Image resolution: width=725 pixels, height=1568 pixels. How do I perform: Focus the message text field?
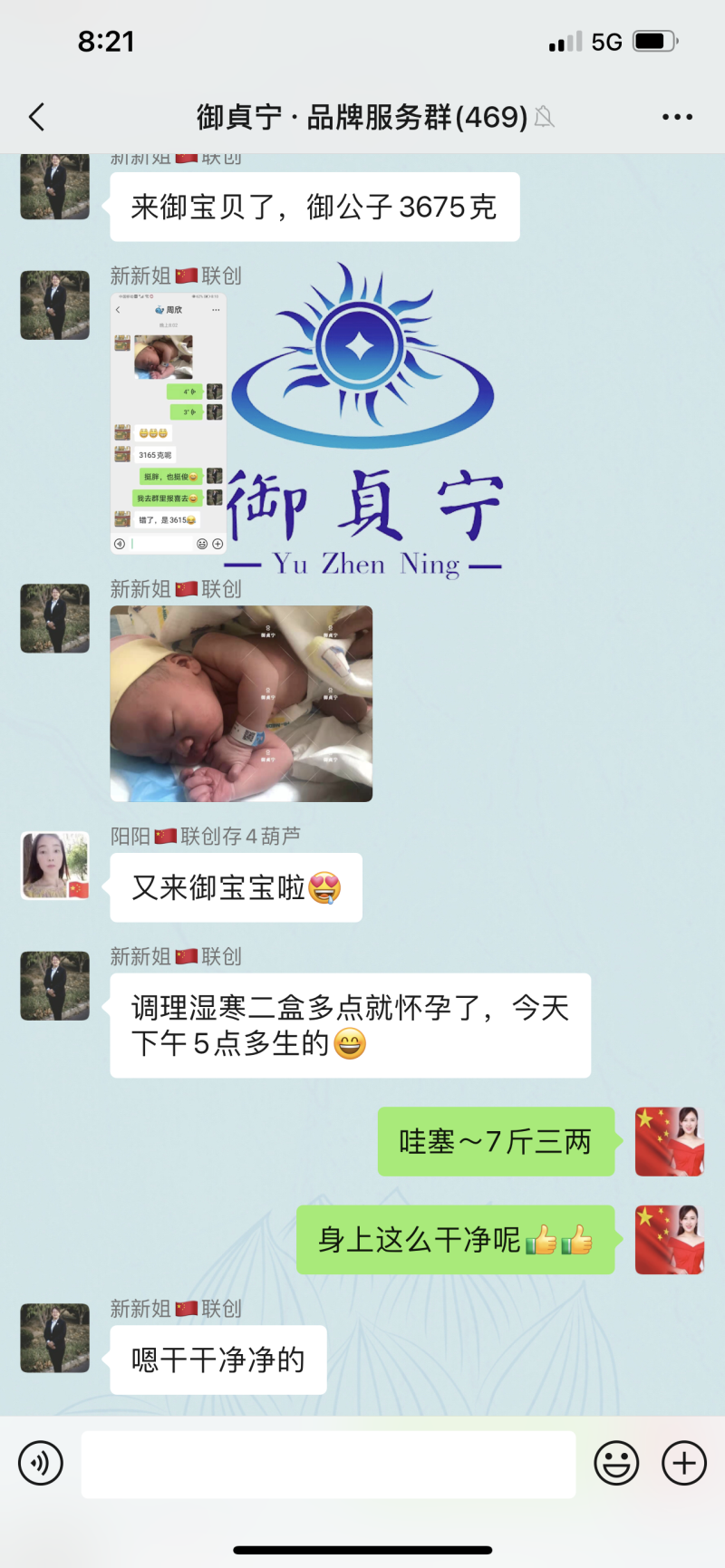328,1464
